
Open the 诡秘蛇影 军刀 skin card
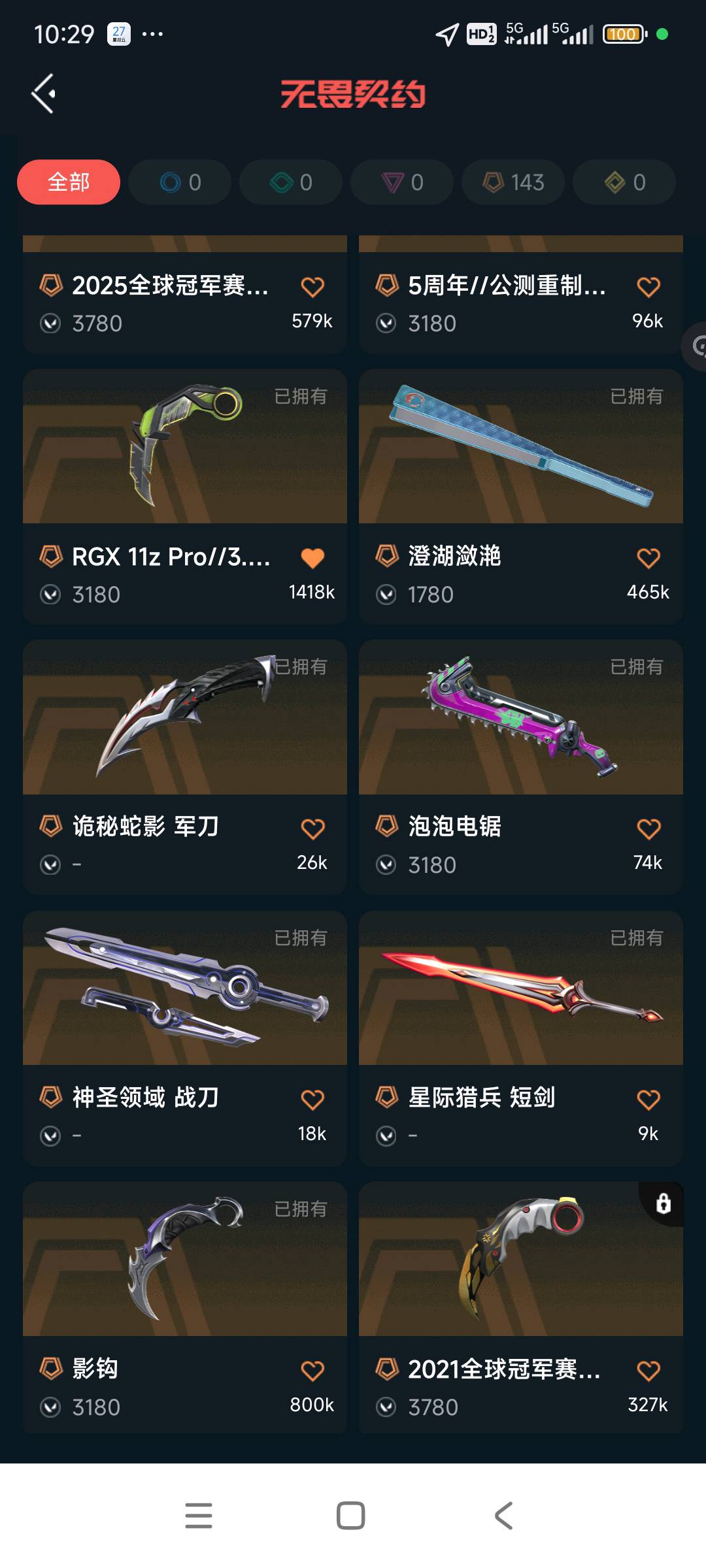185,719
